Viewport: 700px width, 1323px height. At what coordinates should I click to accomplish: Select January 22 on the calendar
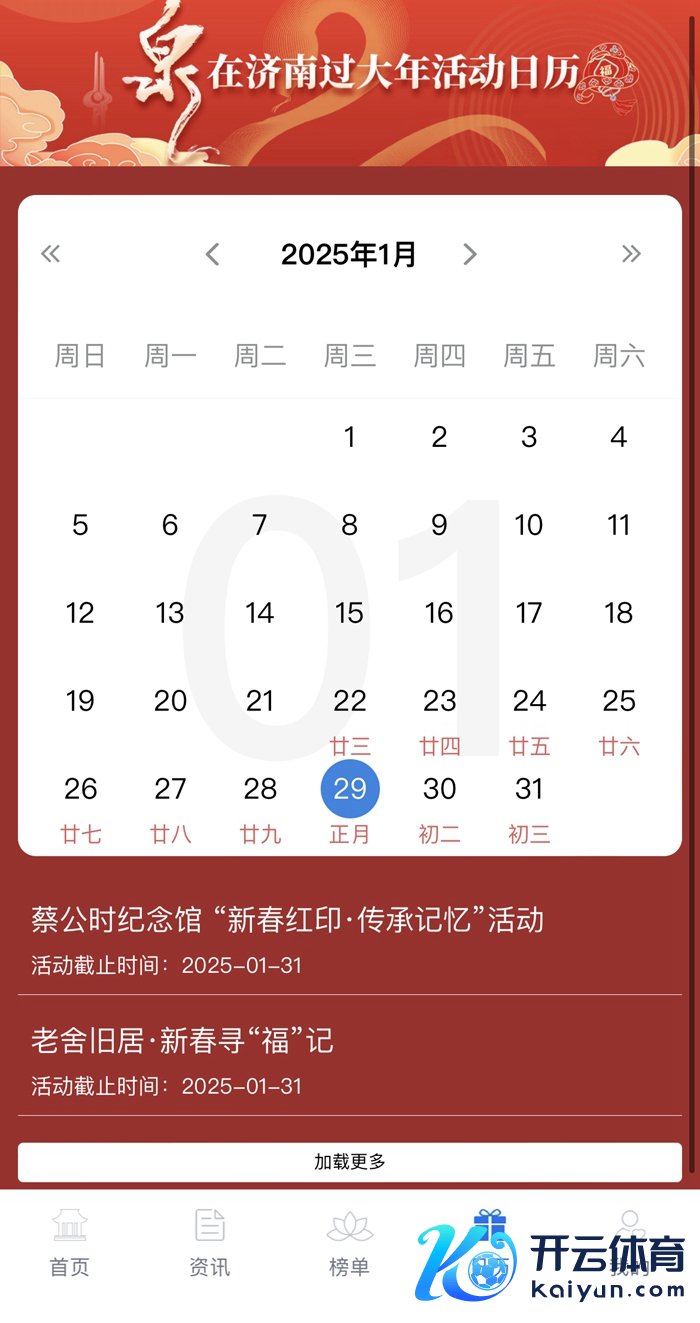coord(349,702)
